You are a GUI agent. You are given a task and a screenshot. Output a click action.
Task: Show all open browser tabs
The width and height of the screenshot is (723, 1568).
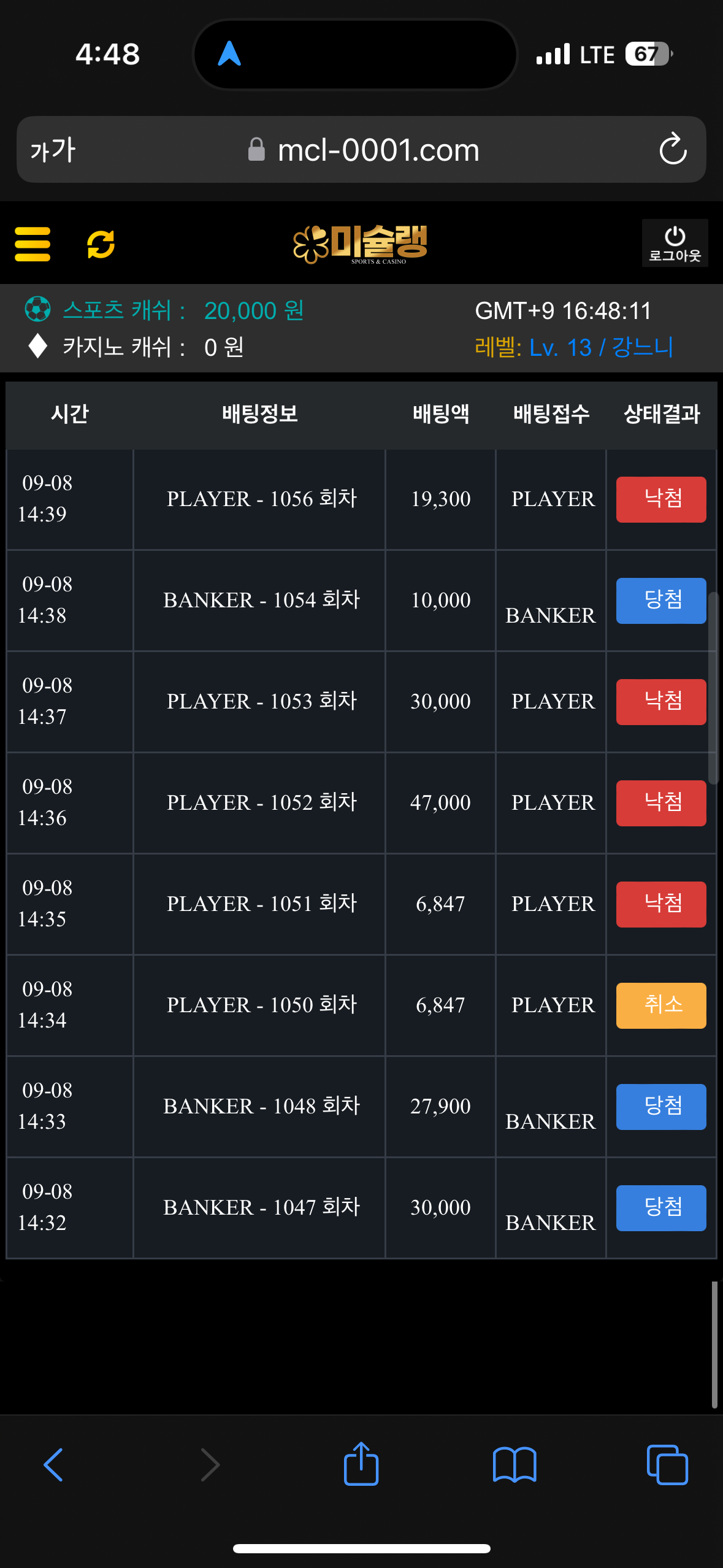tap(667, 1464)
